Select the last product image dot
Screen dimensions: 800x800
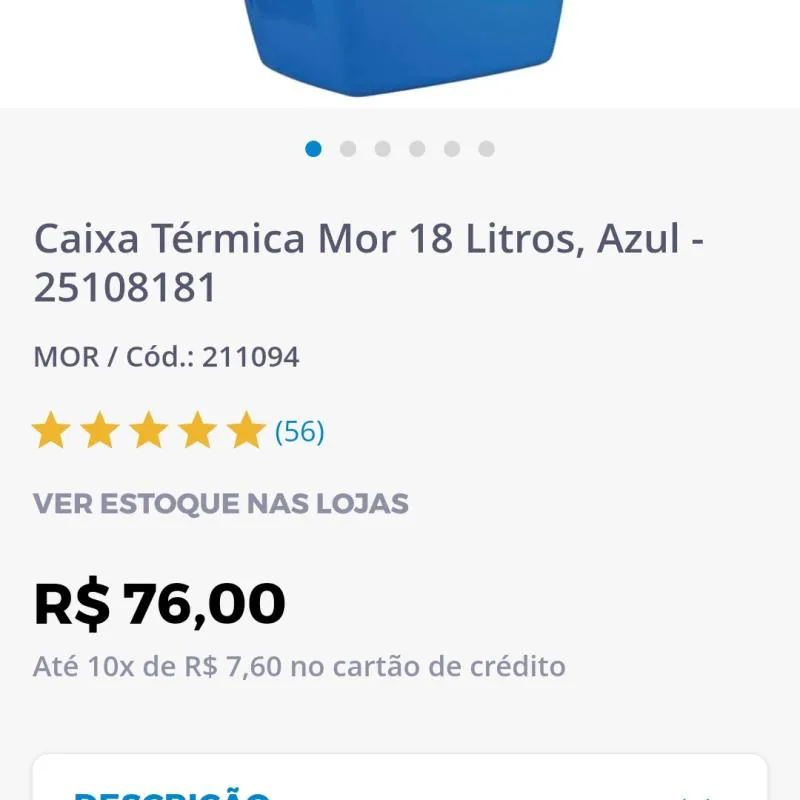(x=486, y=149)
